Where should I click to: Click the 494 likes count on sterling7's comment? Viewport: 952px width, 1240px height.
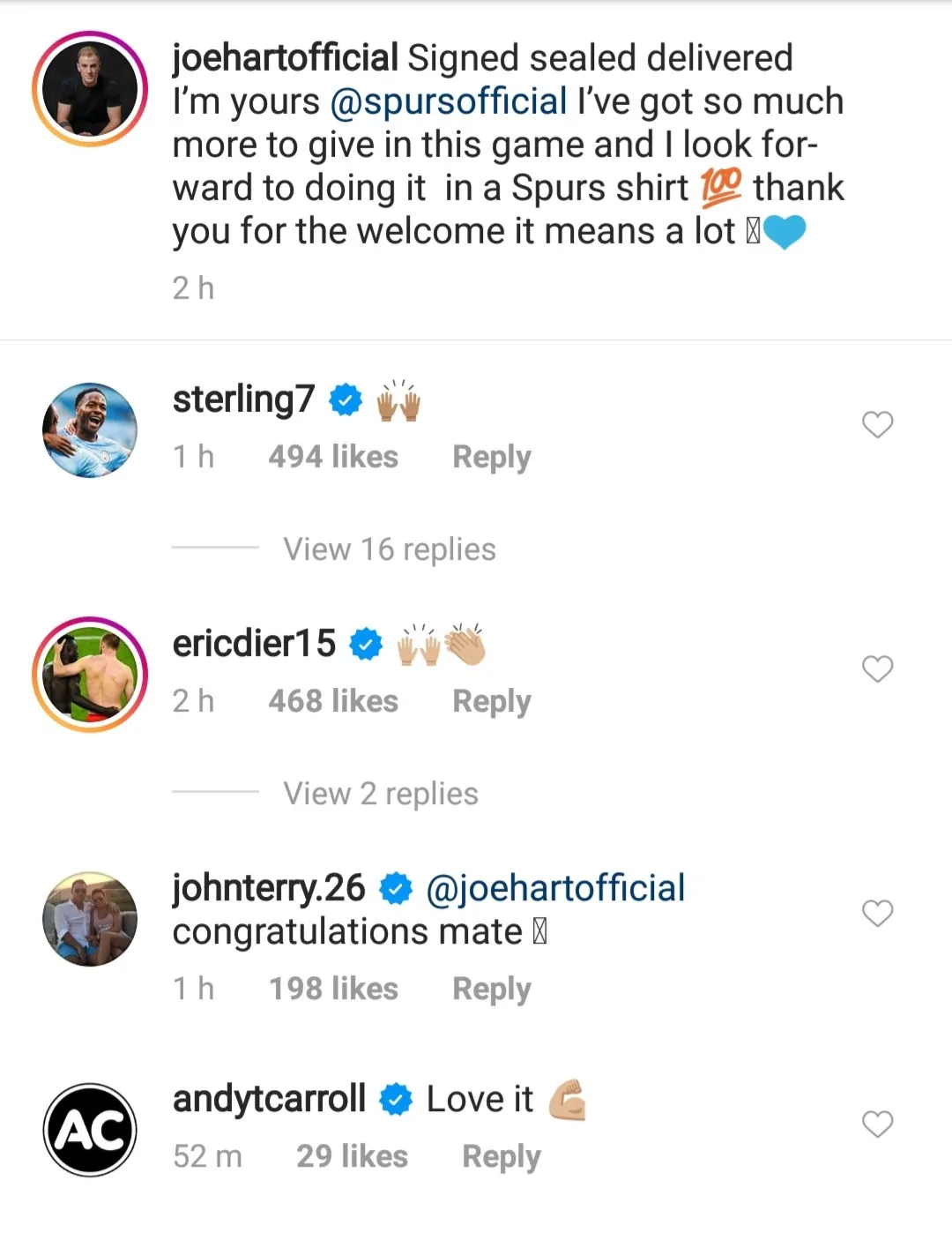pyautogui.click(x=333, y=456)
